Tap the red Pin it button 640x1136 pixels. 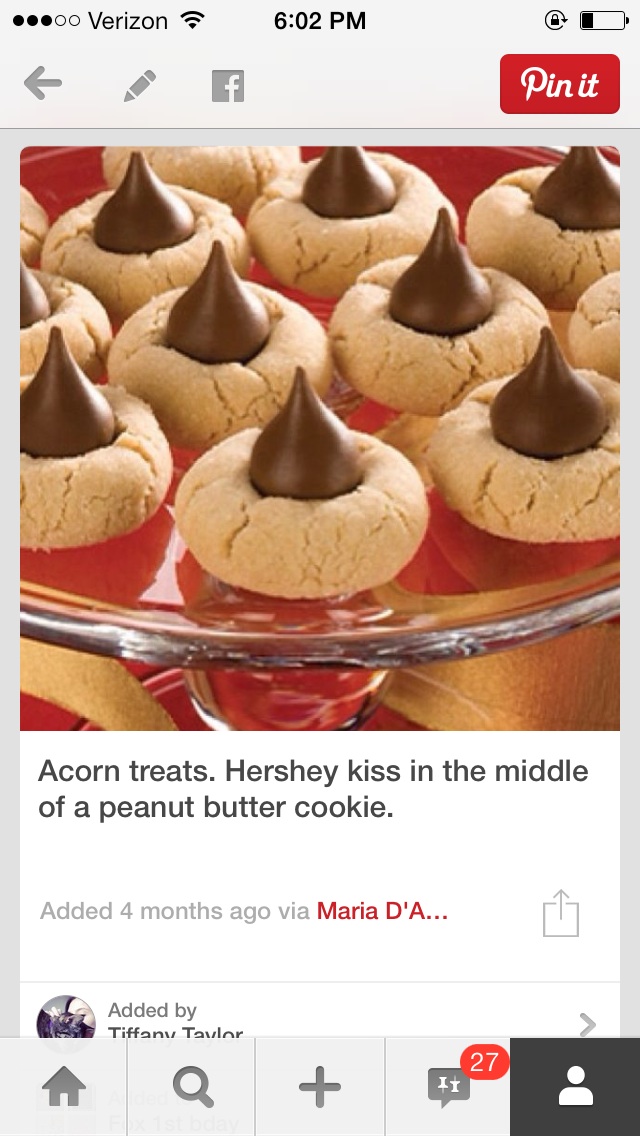tap(560, 84)
